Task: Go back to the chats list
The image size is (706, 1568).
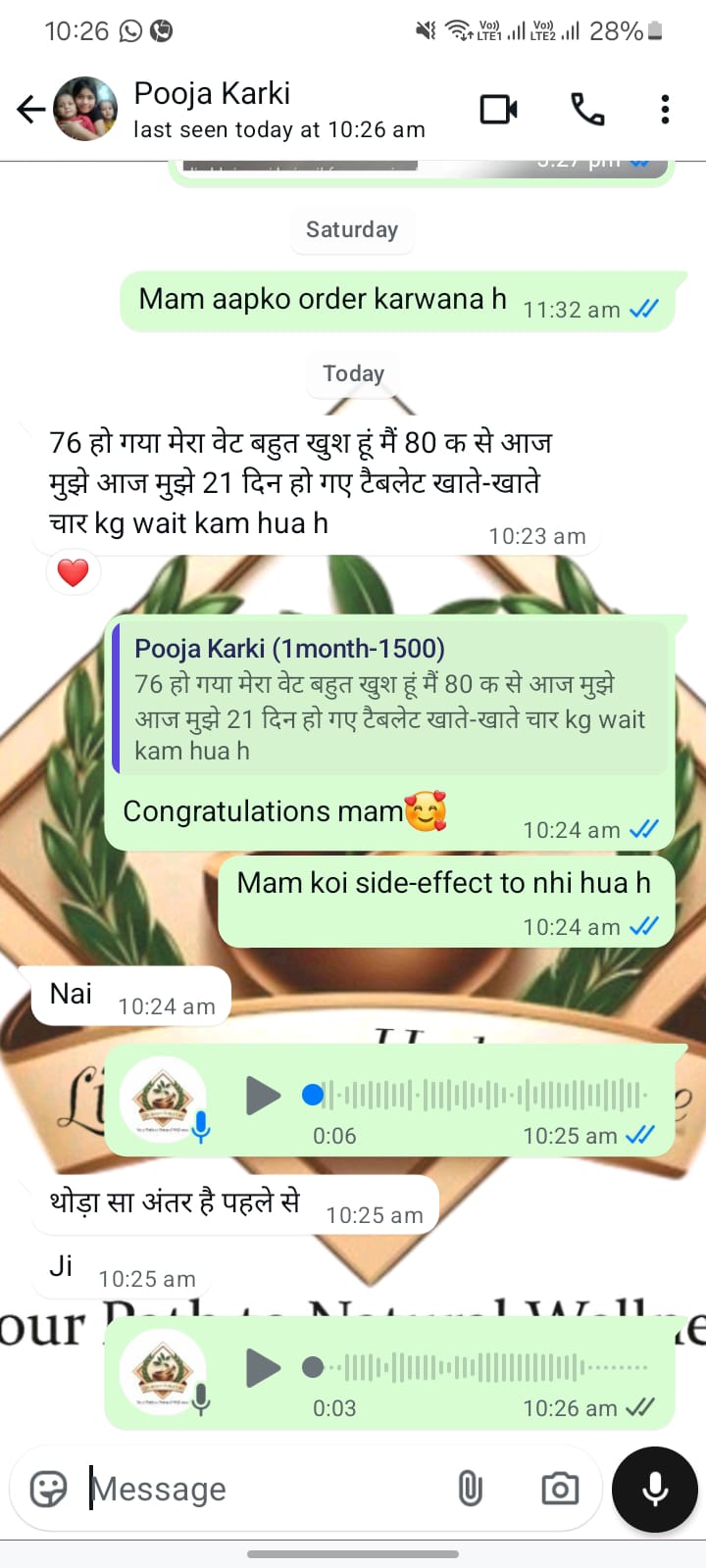Action: tap(30, 109)
